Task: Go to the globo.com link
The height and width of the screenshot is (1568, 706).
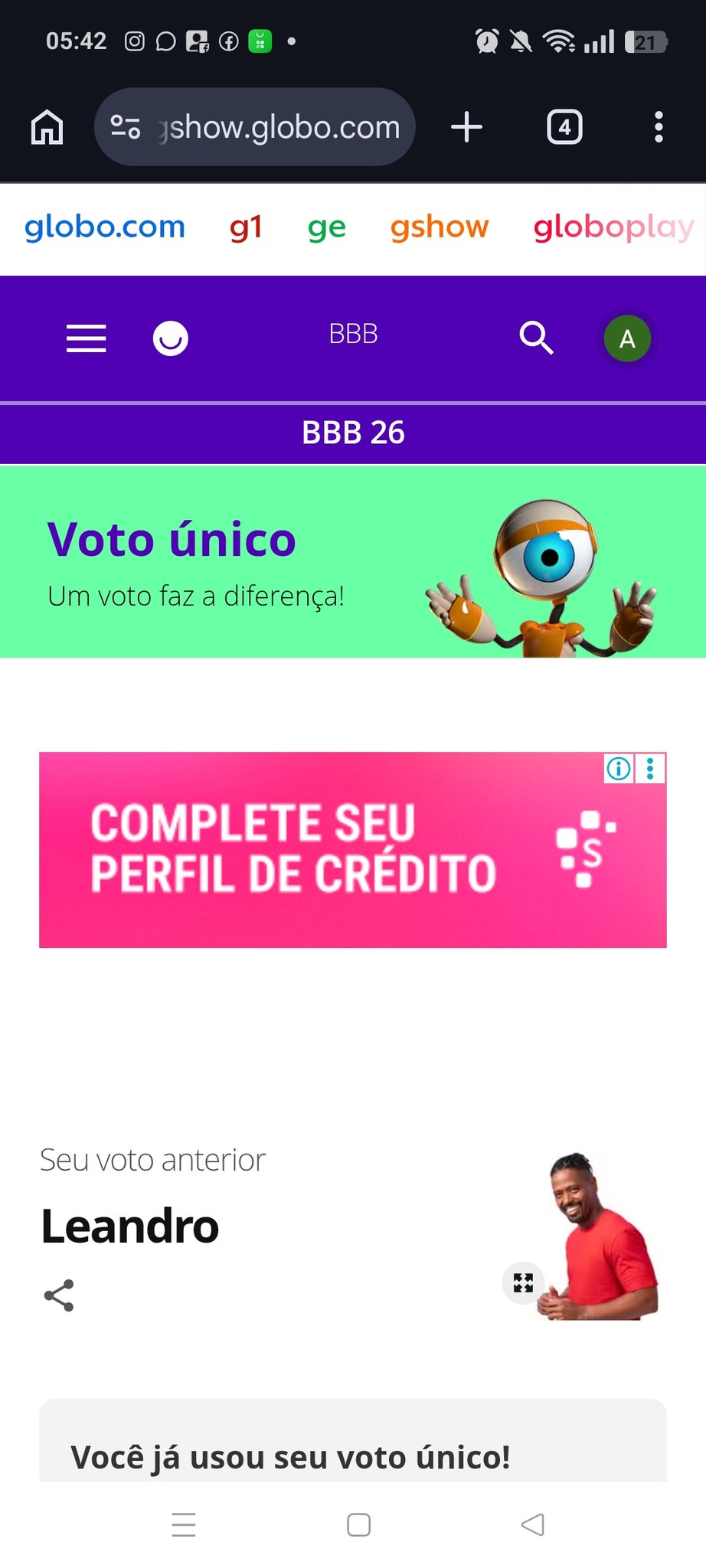Action: pos(105,227)
